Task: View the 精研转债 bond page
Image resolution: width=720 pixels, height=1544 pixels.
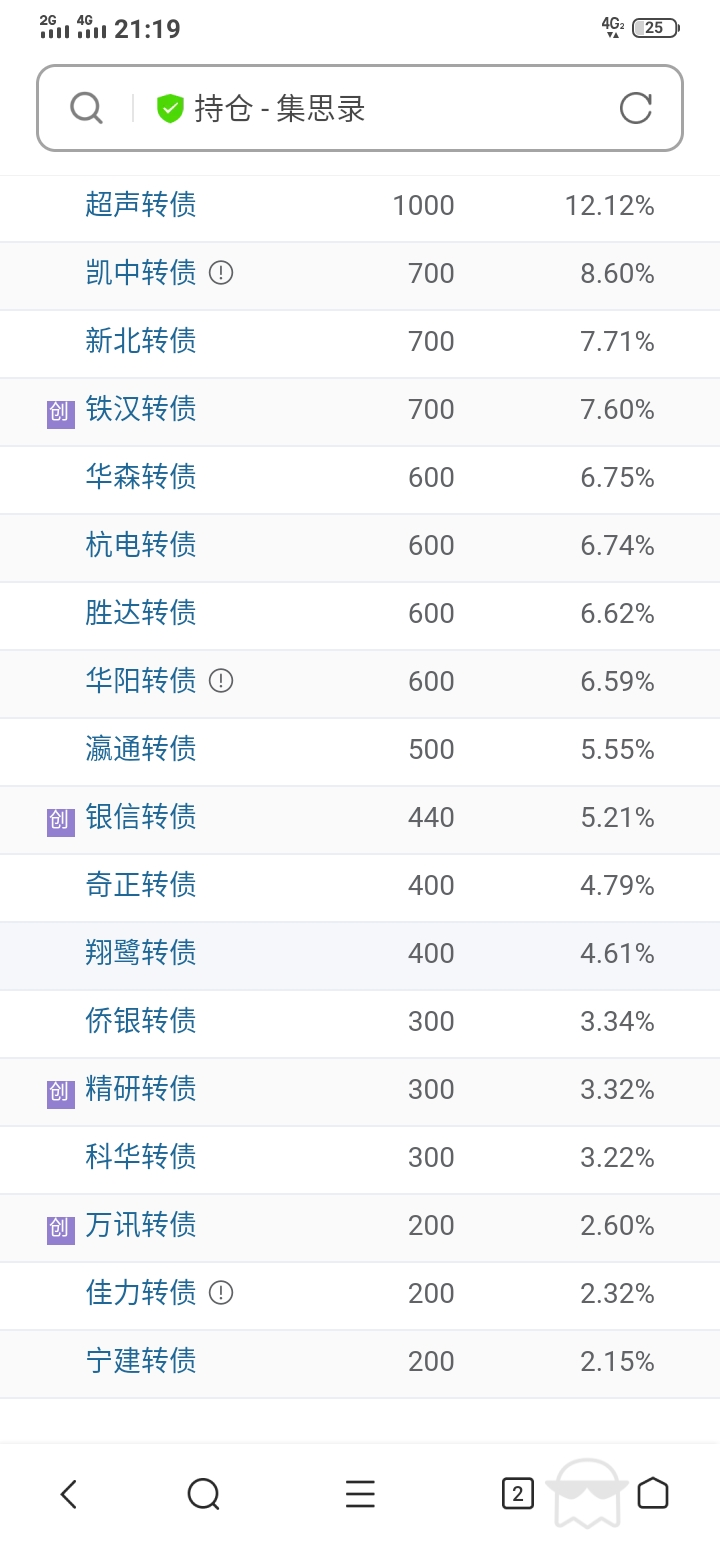Action: (x=141, y=1089)
